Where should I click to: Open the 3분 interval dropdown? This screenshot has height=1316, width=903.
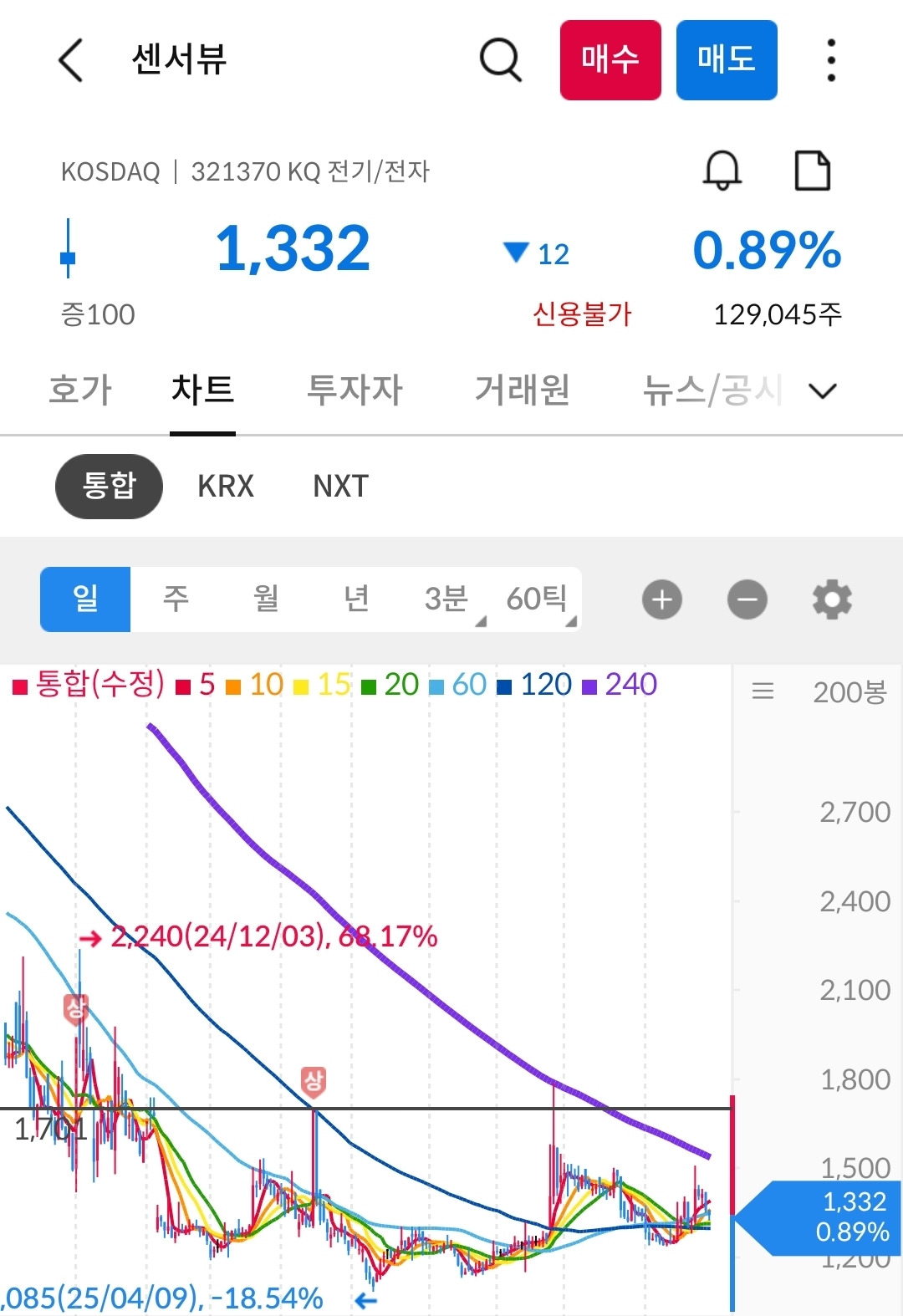click(448, 599)
